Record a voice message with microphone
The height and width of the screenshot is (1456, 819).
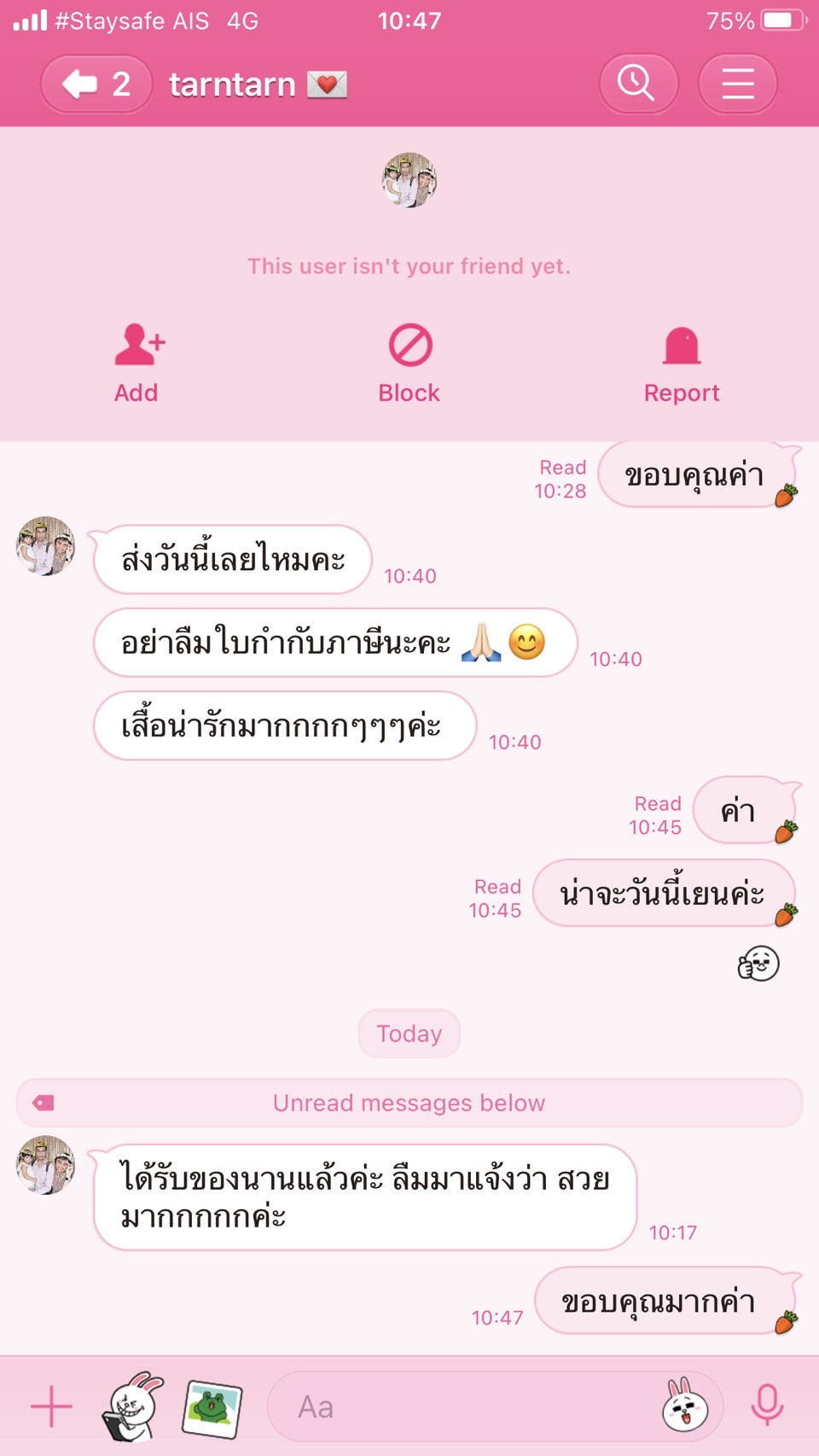click(x=767, y=1406)
